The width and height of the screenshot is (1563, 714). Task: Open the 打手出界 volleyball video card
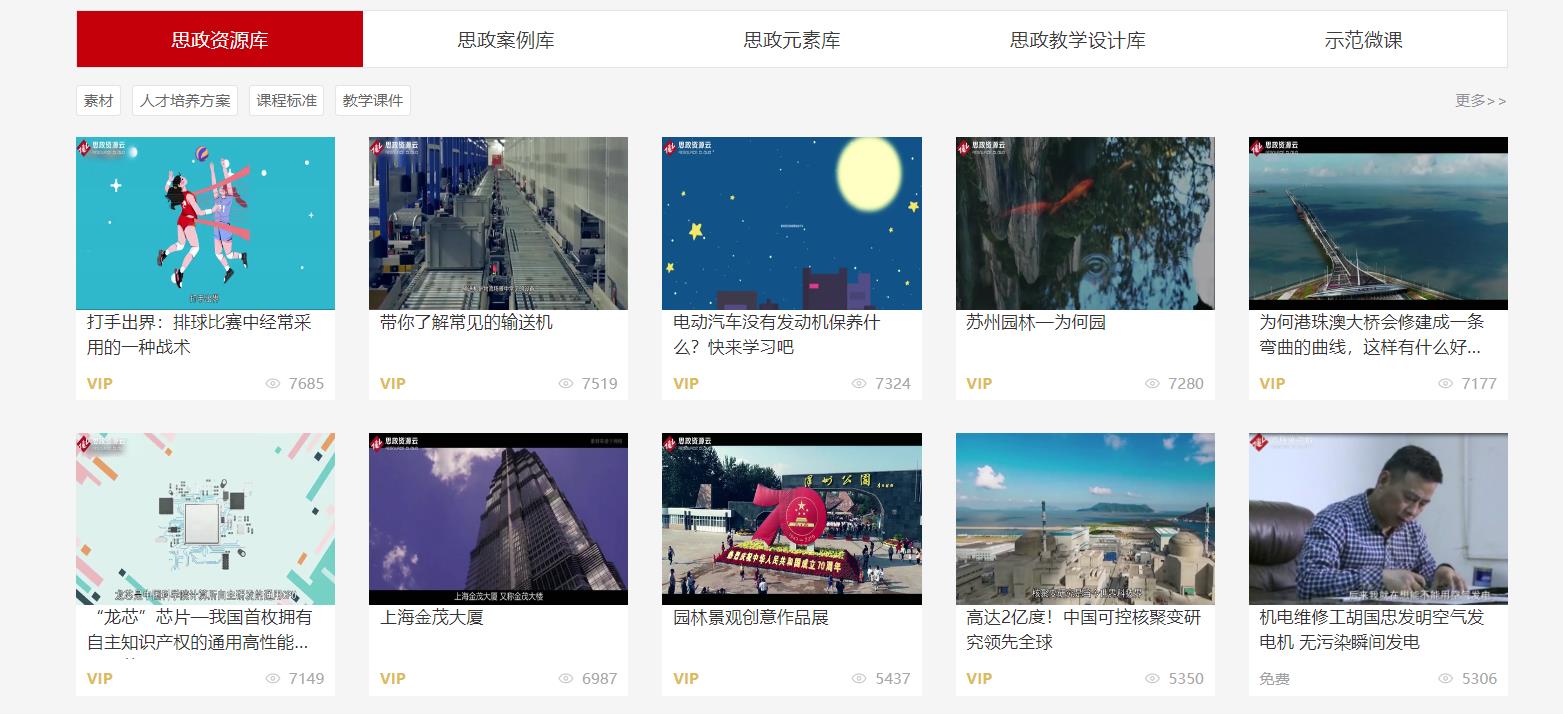click(x=205, y=224)
